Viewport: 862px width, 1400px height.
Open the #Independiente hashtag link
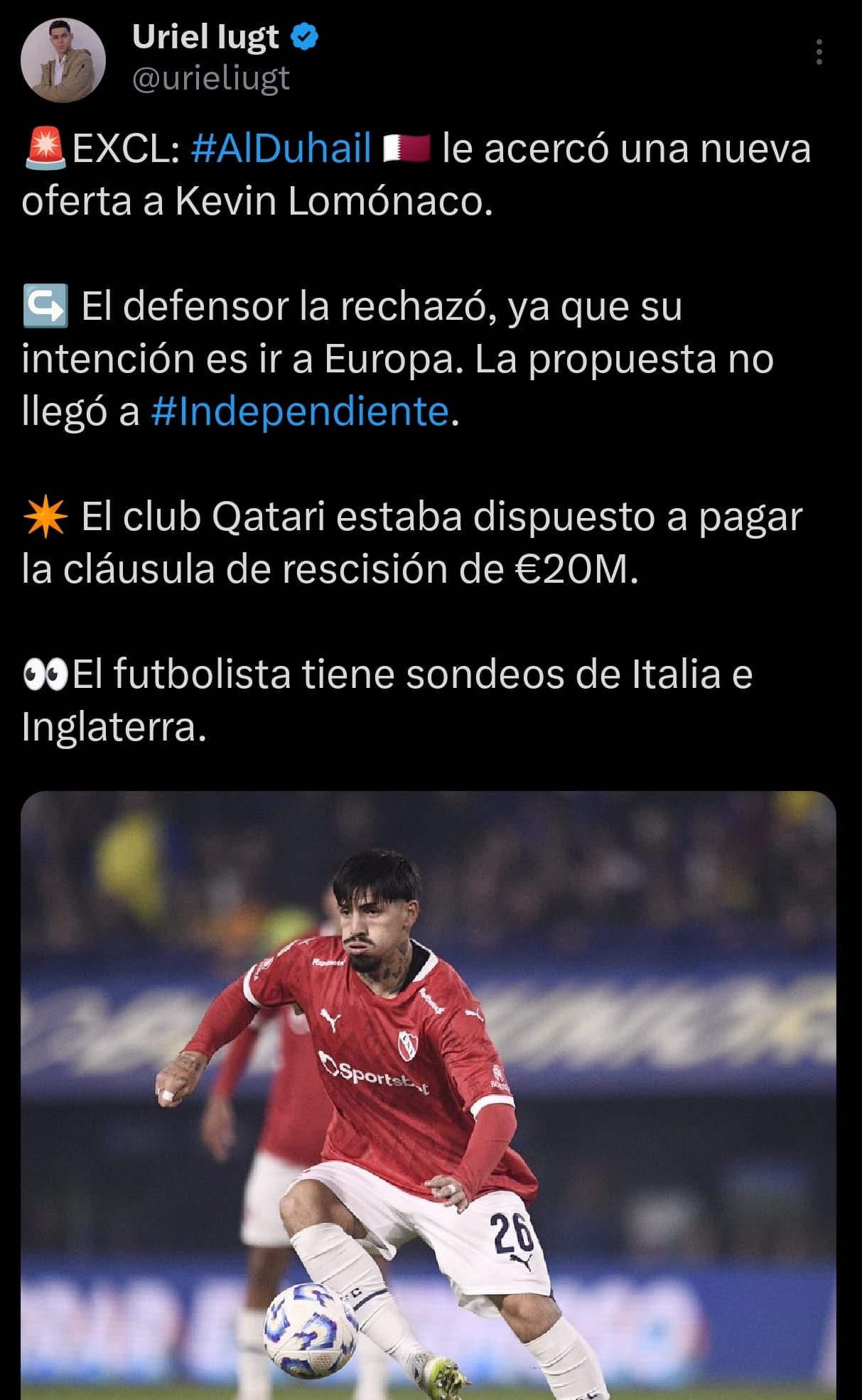click(301, 411)
